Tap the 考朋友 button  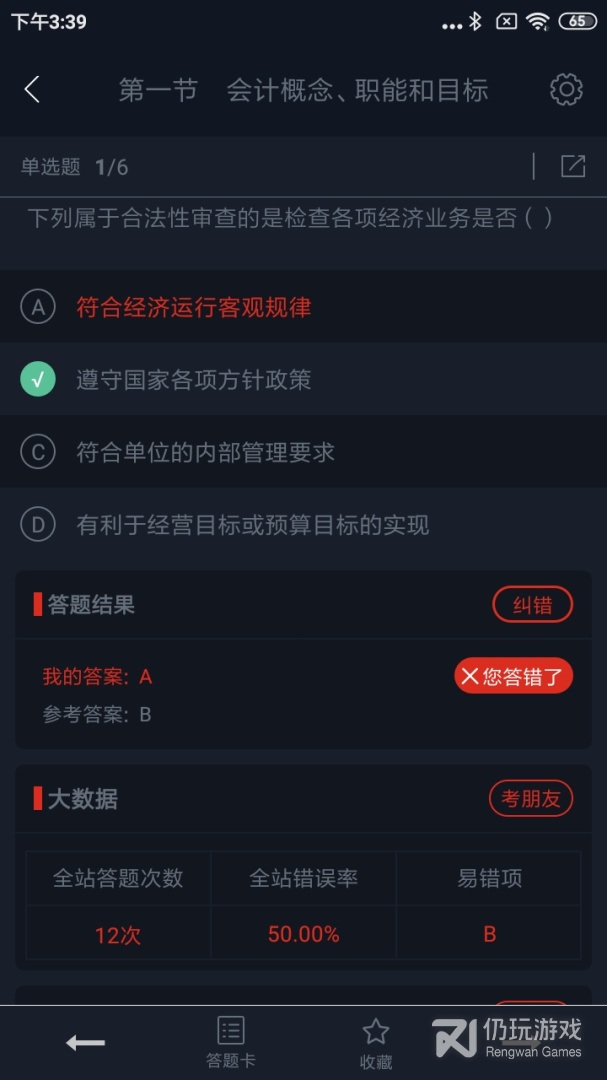531,798
